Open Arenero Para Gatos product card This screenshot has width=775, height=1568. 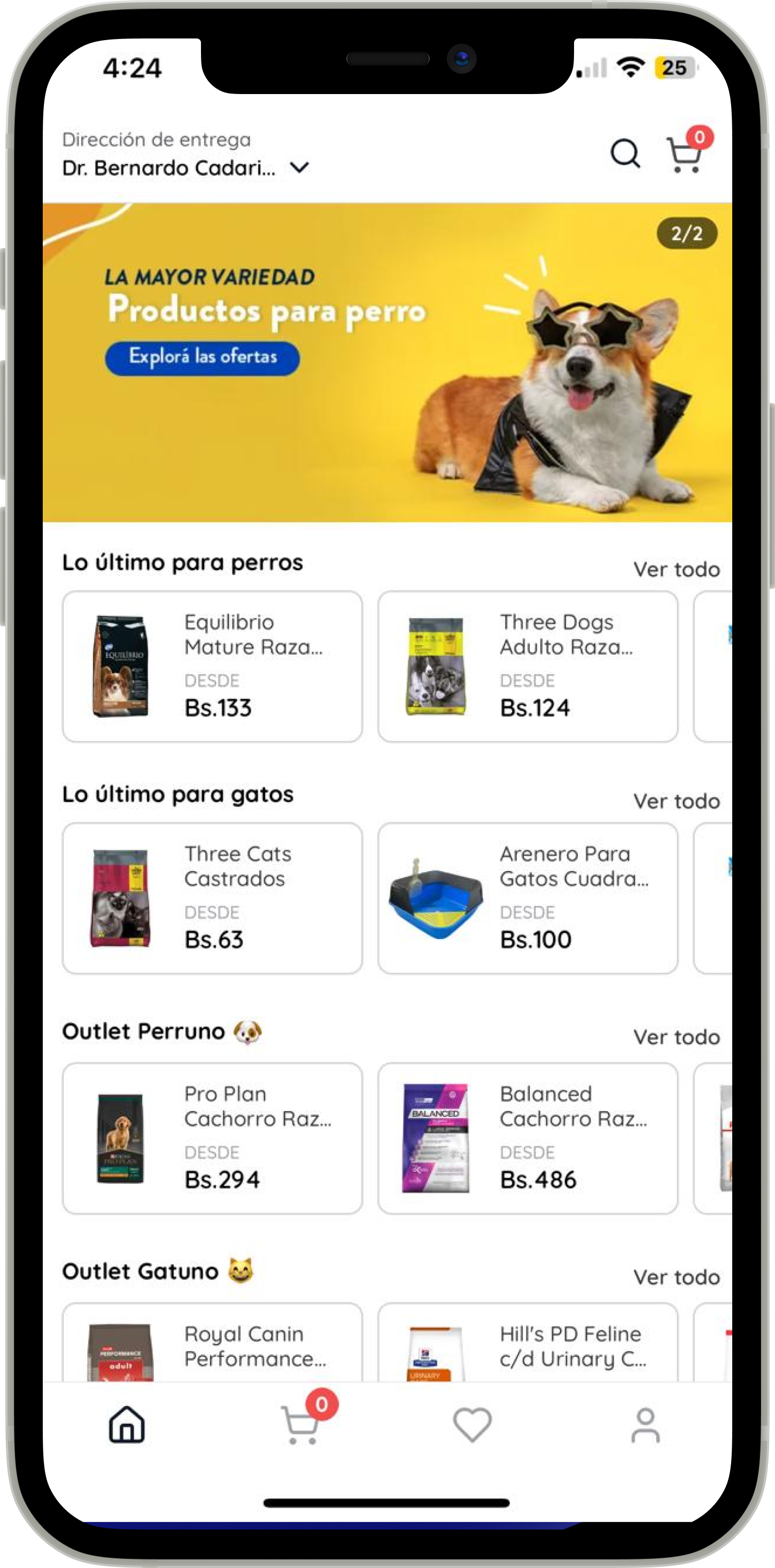[x=527, y=898]
